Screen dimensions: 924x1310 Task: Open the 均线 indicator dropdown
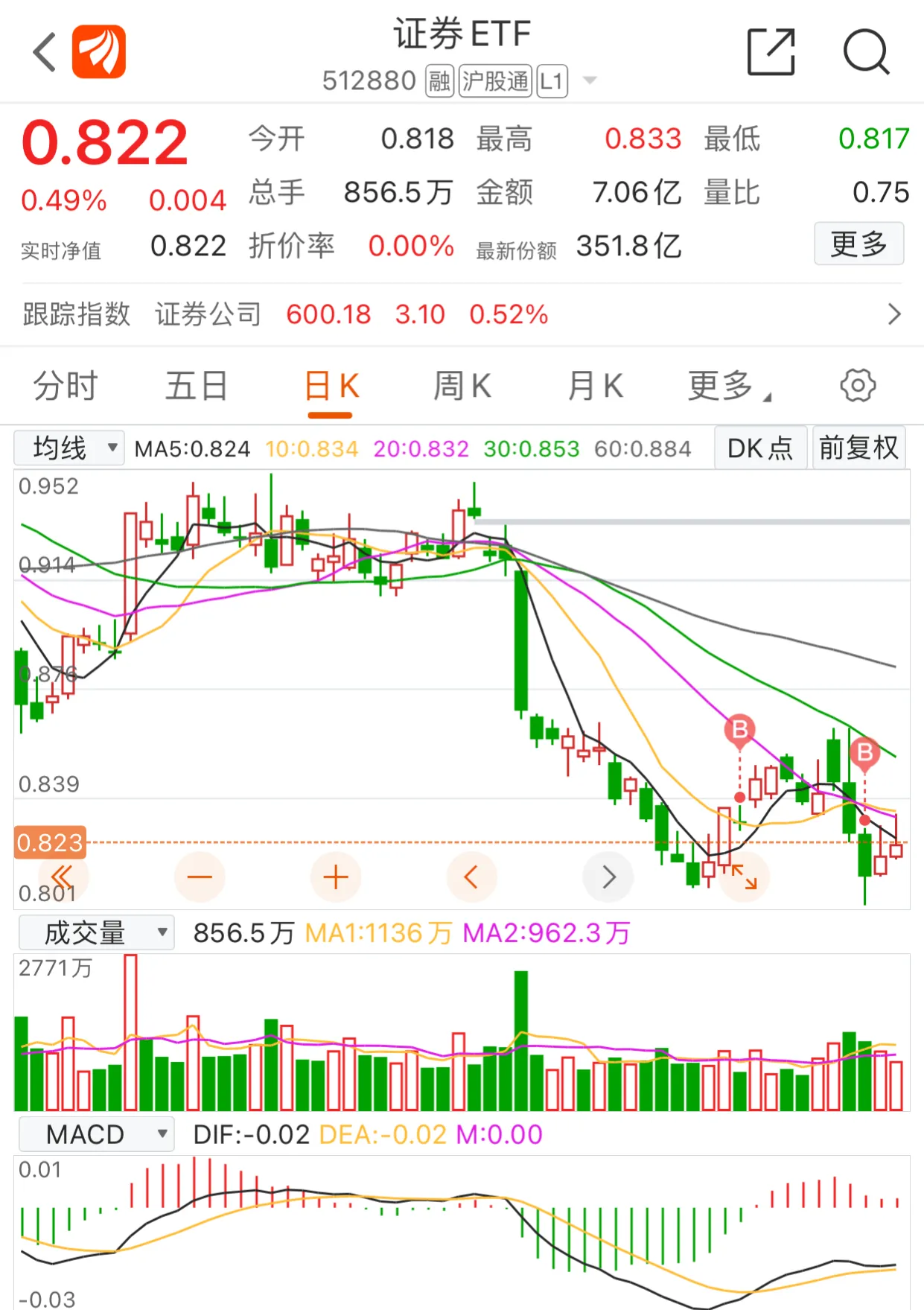pyautogui.click(x=69, y=448)
